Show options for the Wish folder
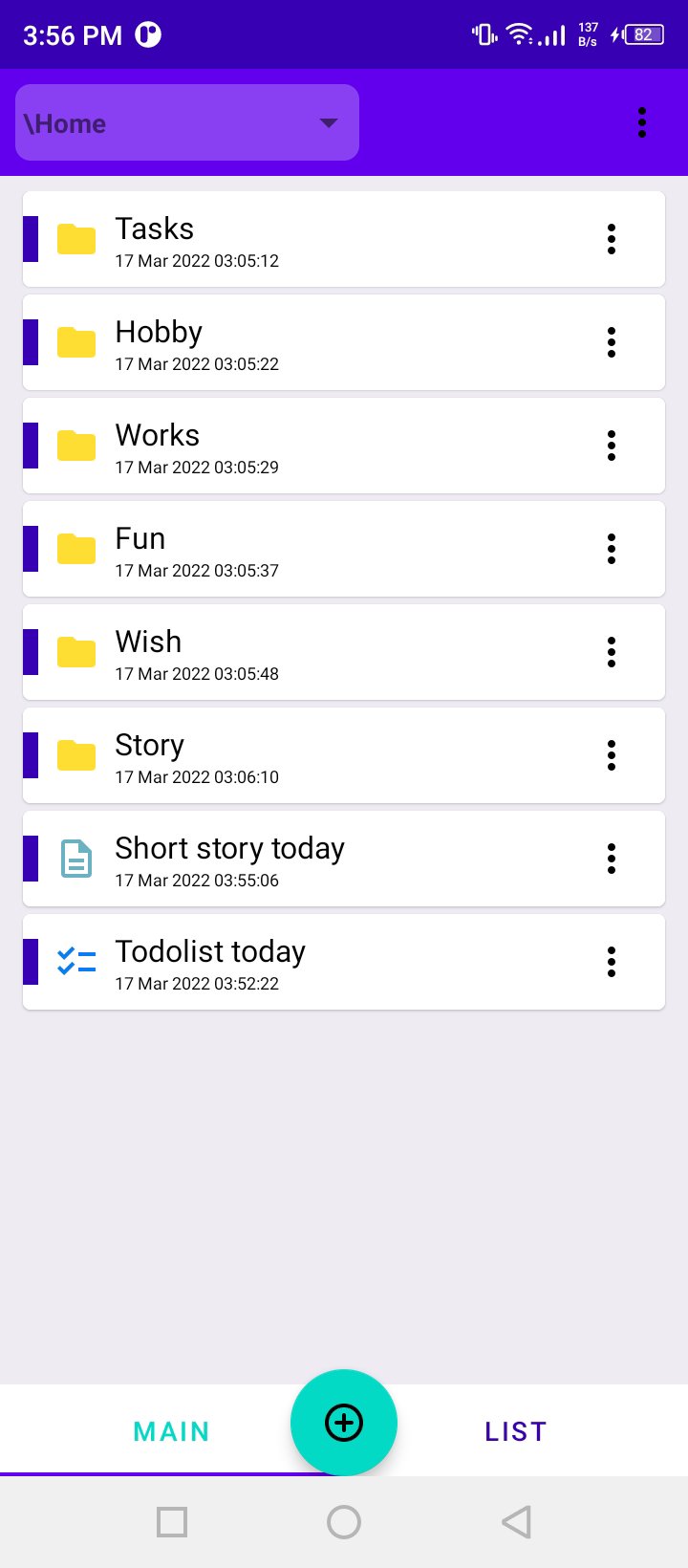This screenshot has height=1568, width=688. point(612,652)
